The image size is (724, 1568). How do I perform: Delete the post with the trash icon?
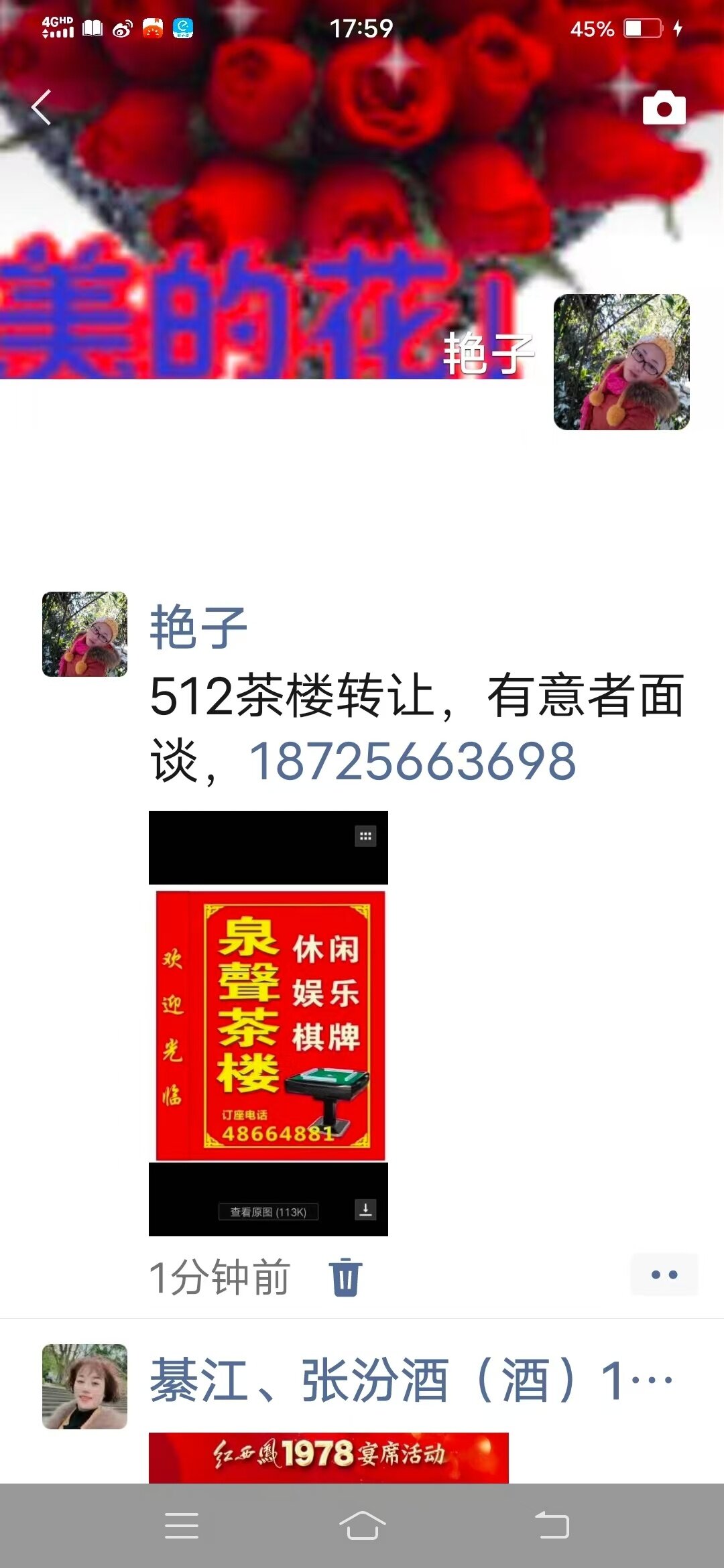pos(346,1277)
